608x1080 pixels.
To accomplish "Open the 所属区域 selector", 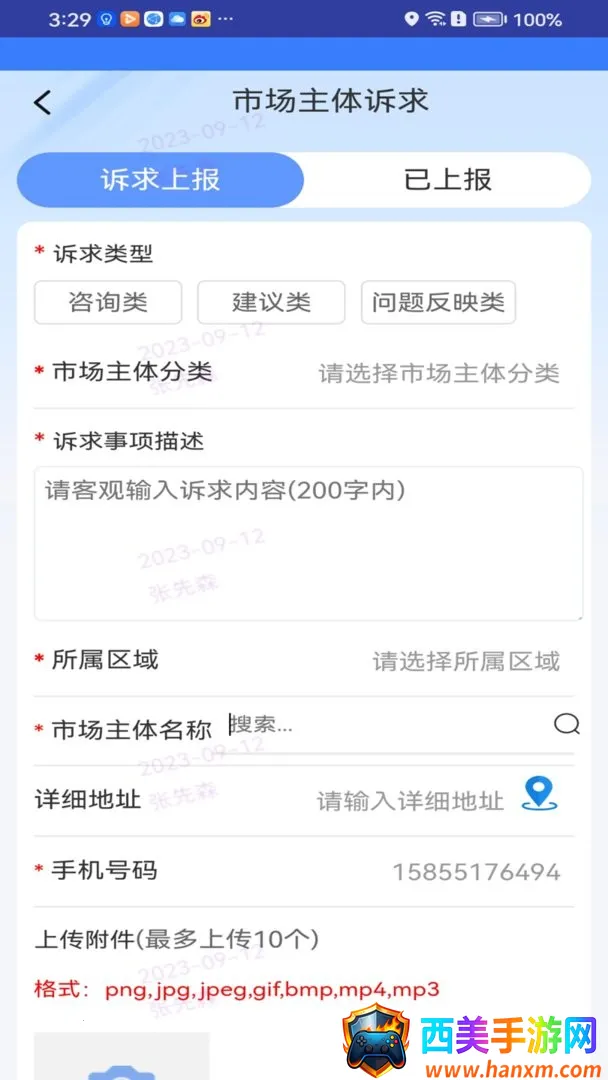I will [465, 660].
